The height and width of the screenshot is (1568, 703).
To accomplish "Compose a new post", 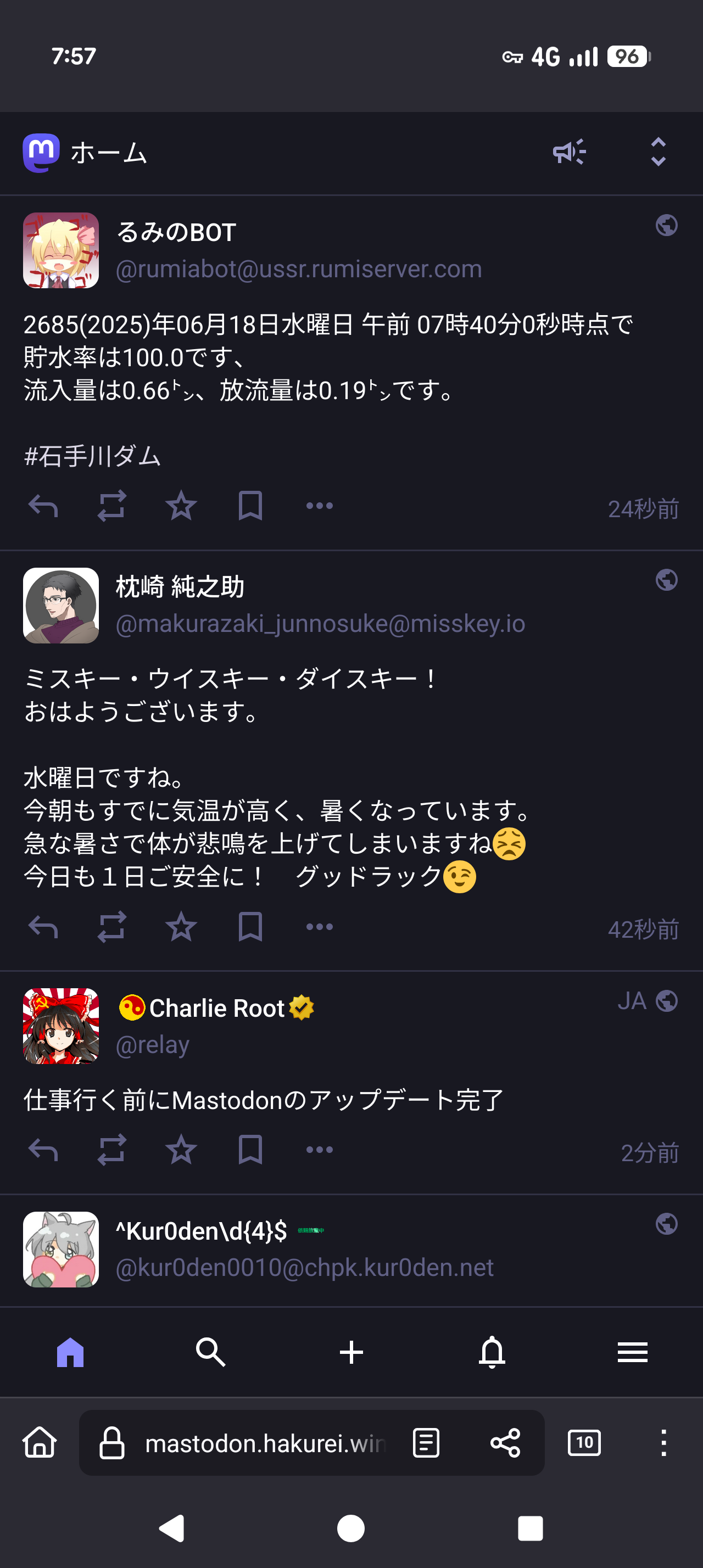I will pyautogui.click(x=351, y=1353).
